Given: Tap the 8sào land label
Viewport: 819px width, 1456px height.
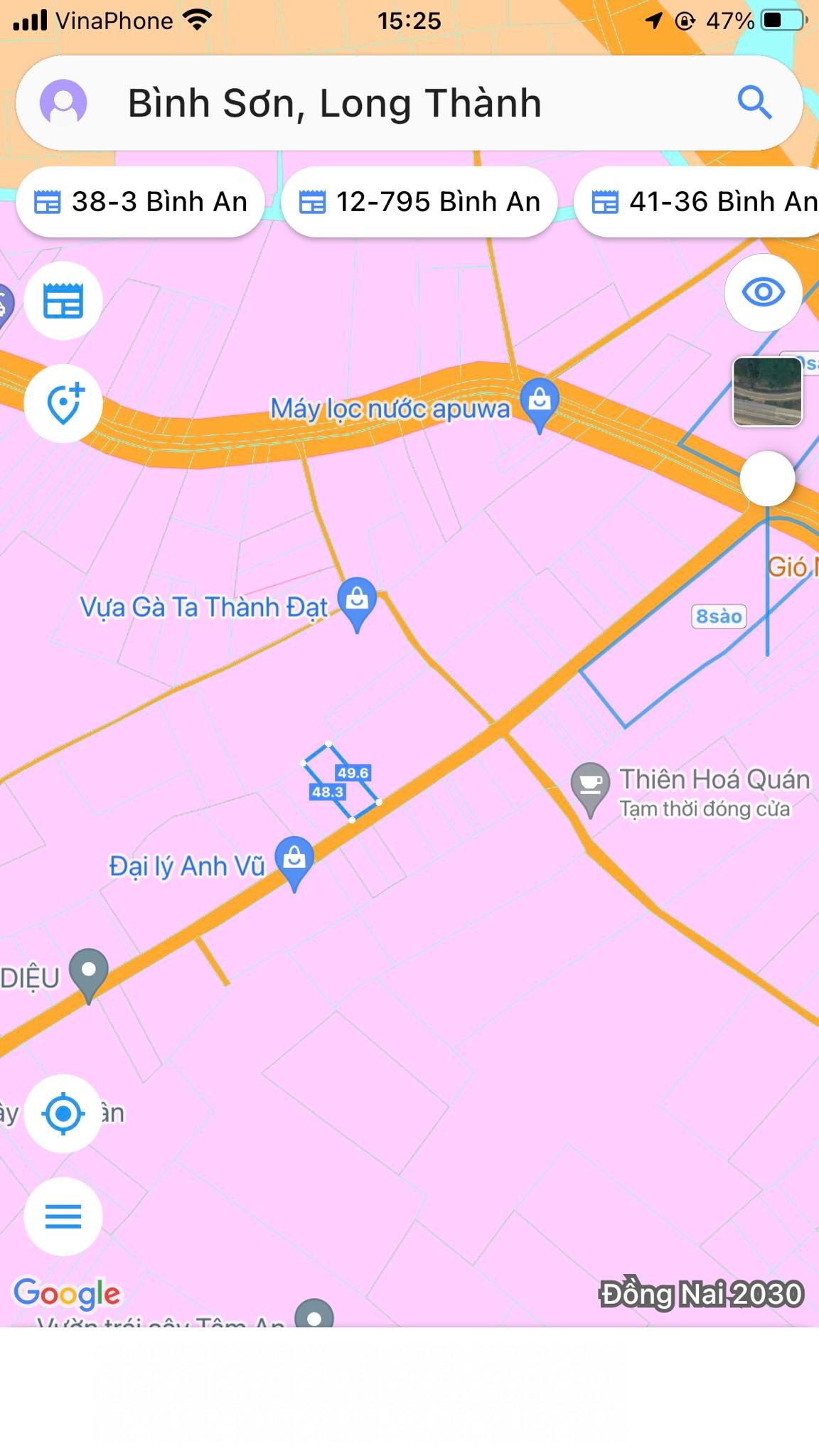Looking at the screenshot, I should 719,616.
